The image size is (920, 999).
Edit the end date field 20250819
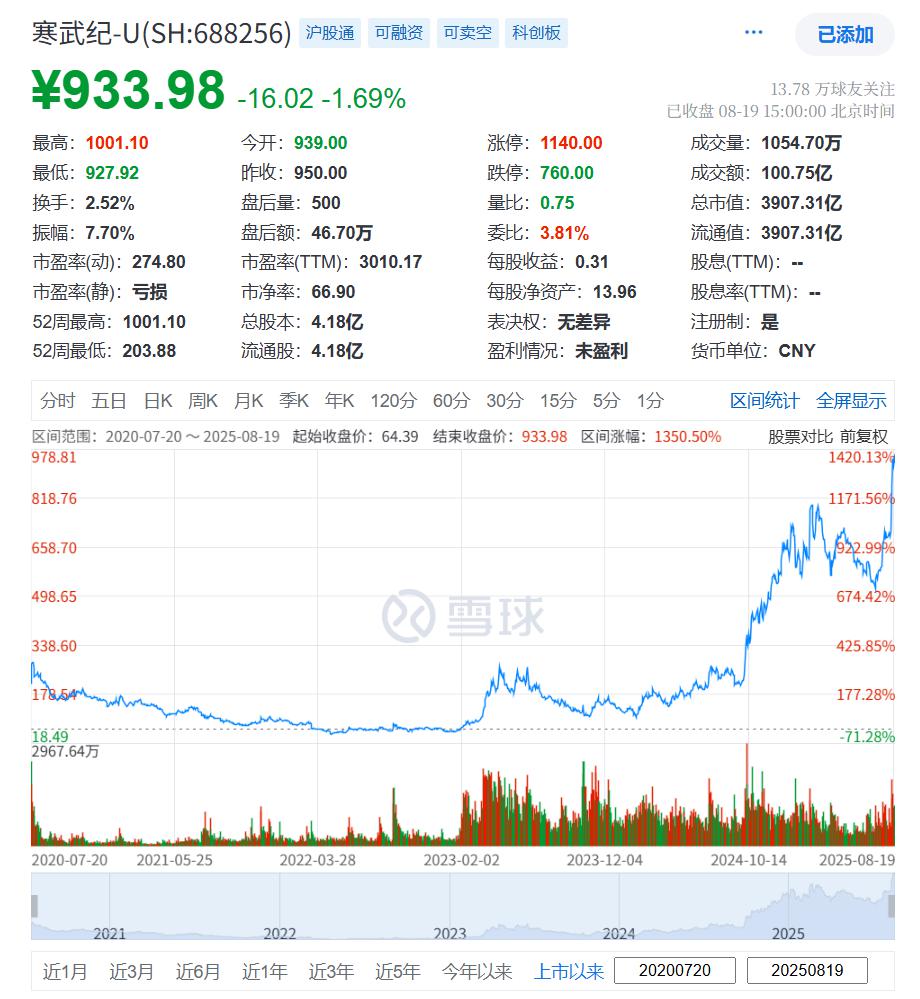[807, 971]
